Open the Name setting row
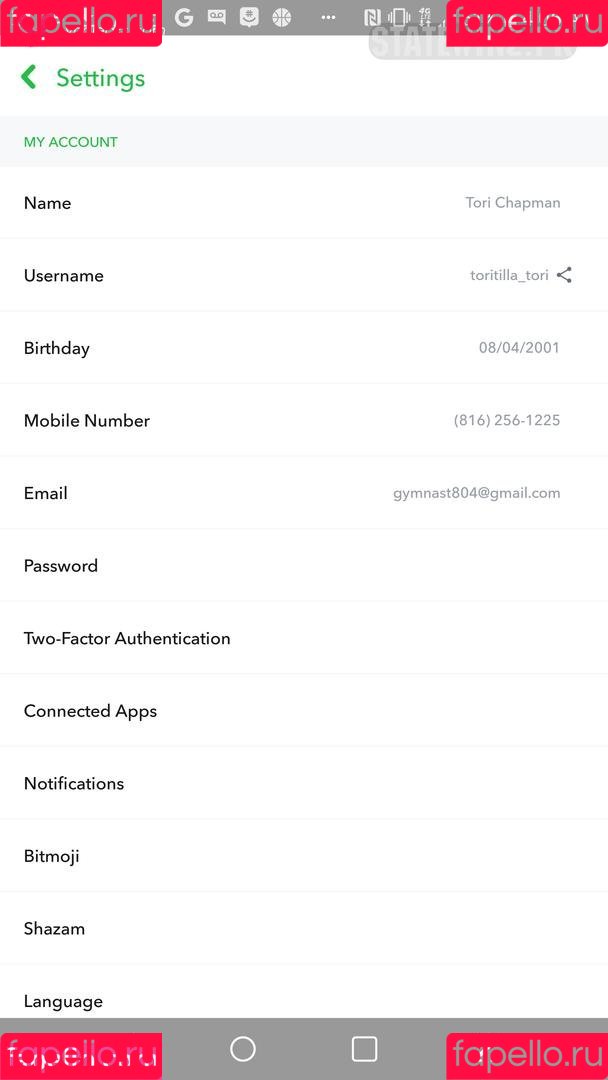 [300, 203]
